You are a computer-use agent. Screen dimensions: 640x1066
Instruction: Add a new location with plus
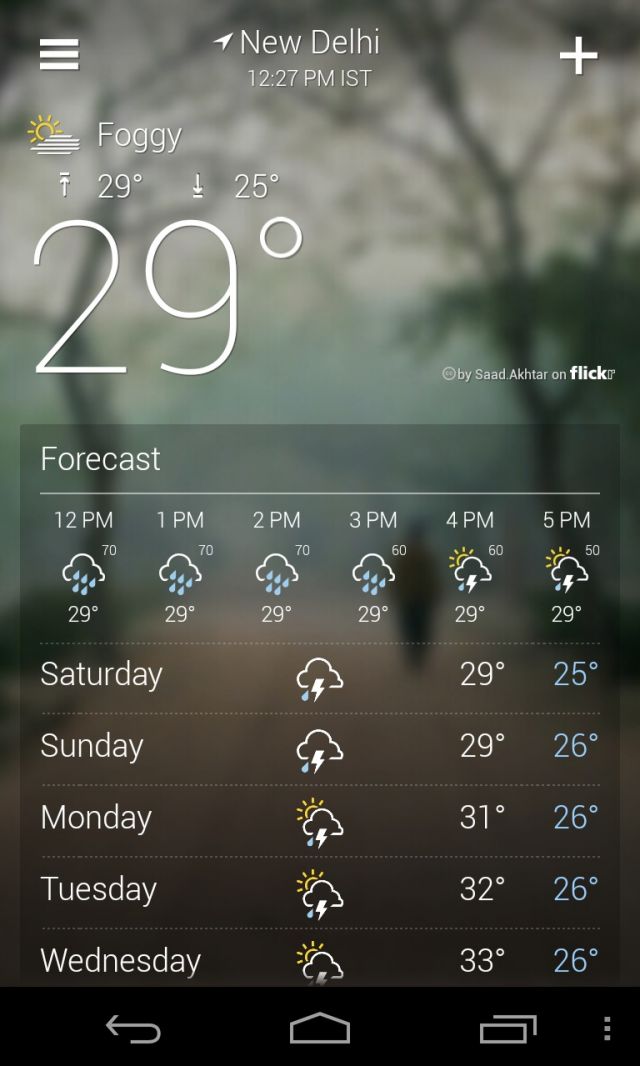tap(578, 56)
